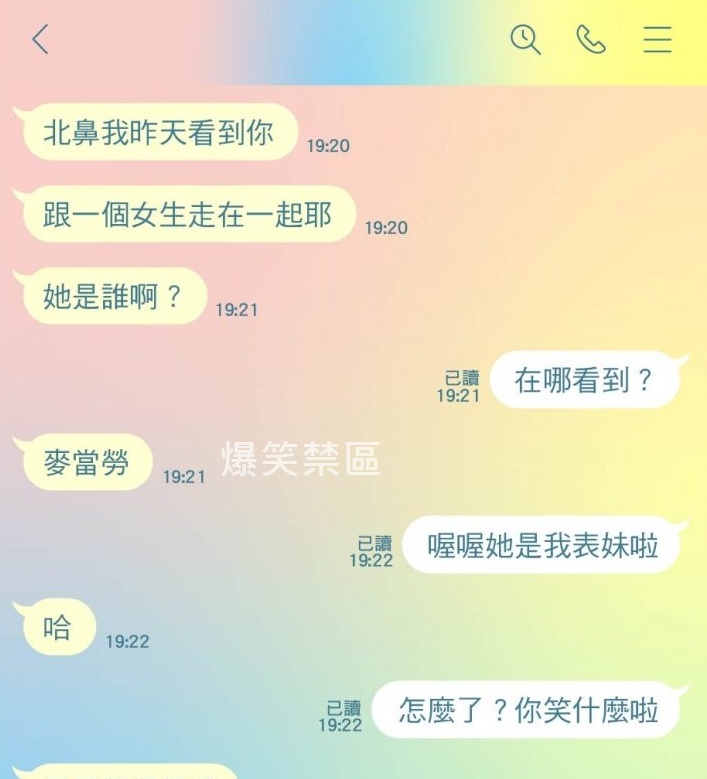Viewport: 707px width, 779px height.
Task: Search within this chat conversation
Action: coord(525,40)
